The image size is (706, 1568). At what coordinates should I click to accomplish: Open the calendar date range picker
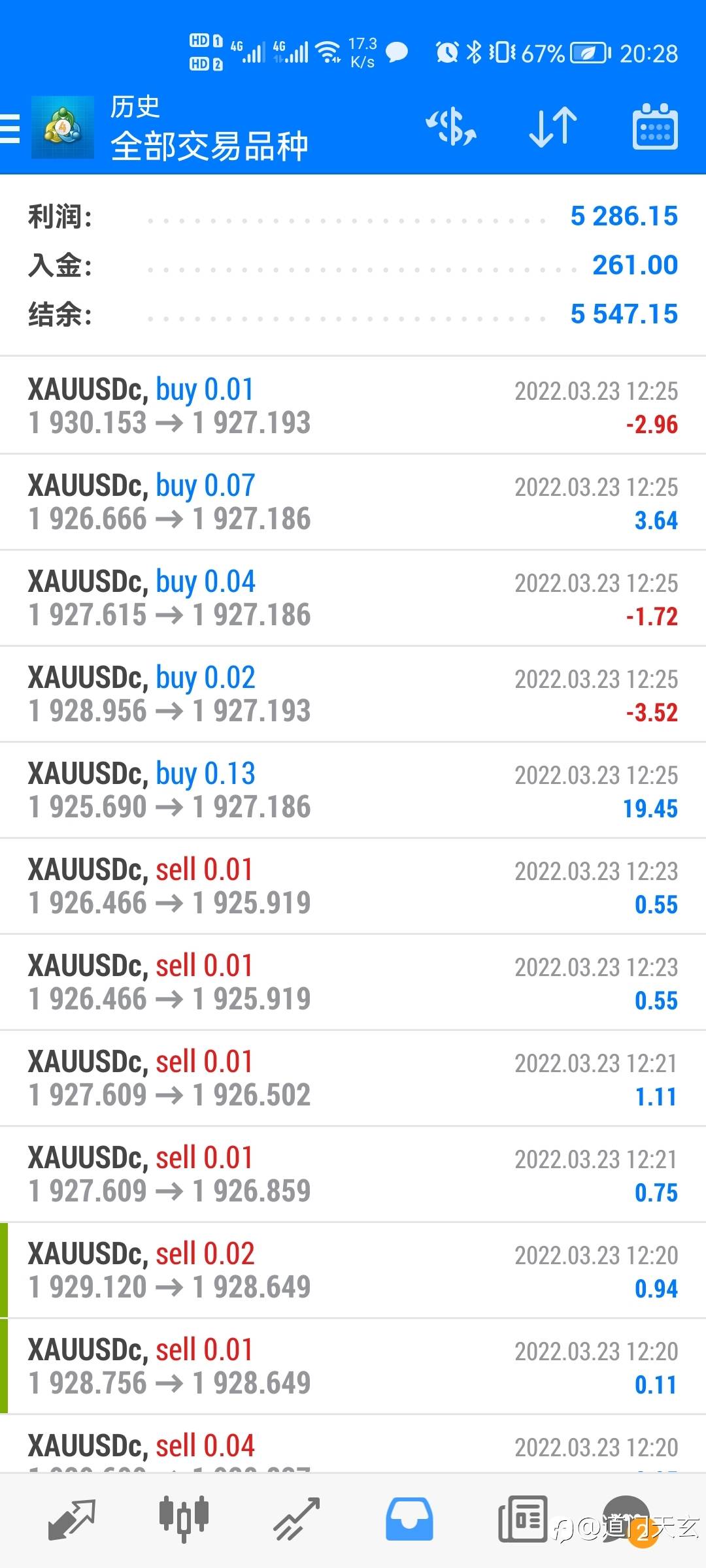point(654,127)
